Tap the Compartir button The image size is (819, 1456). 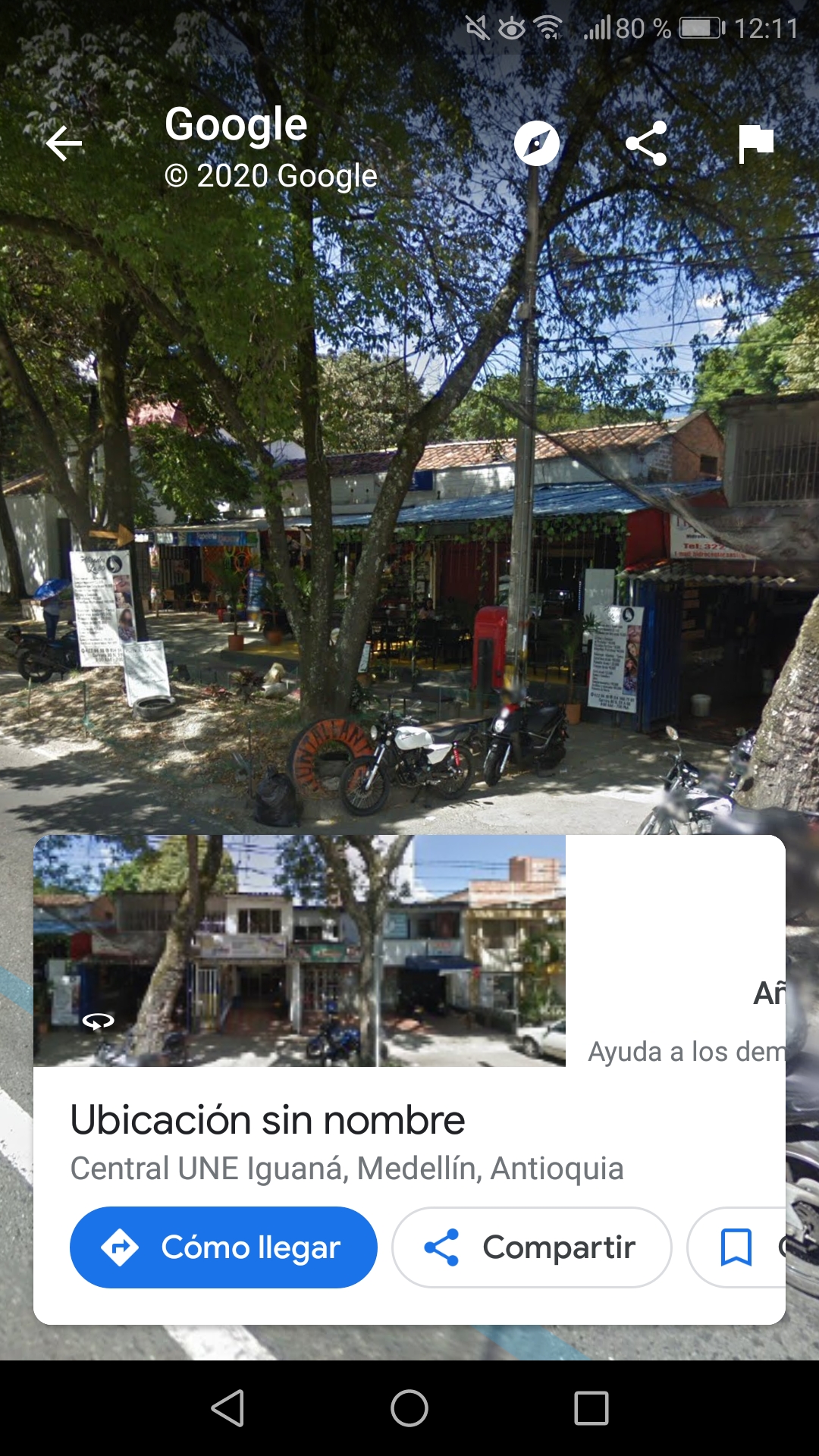tap(532, 1247)
